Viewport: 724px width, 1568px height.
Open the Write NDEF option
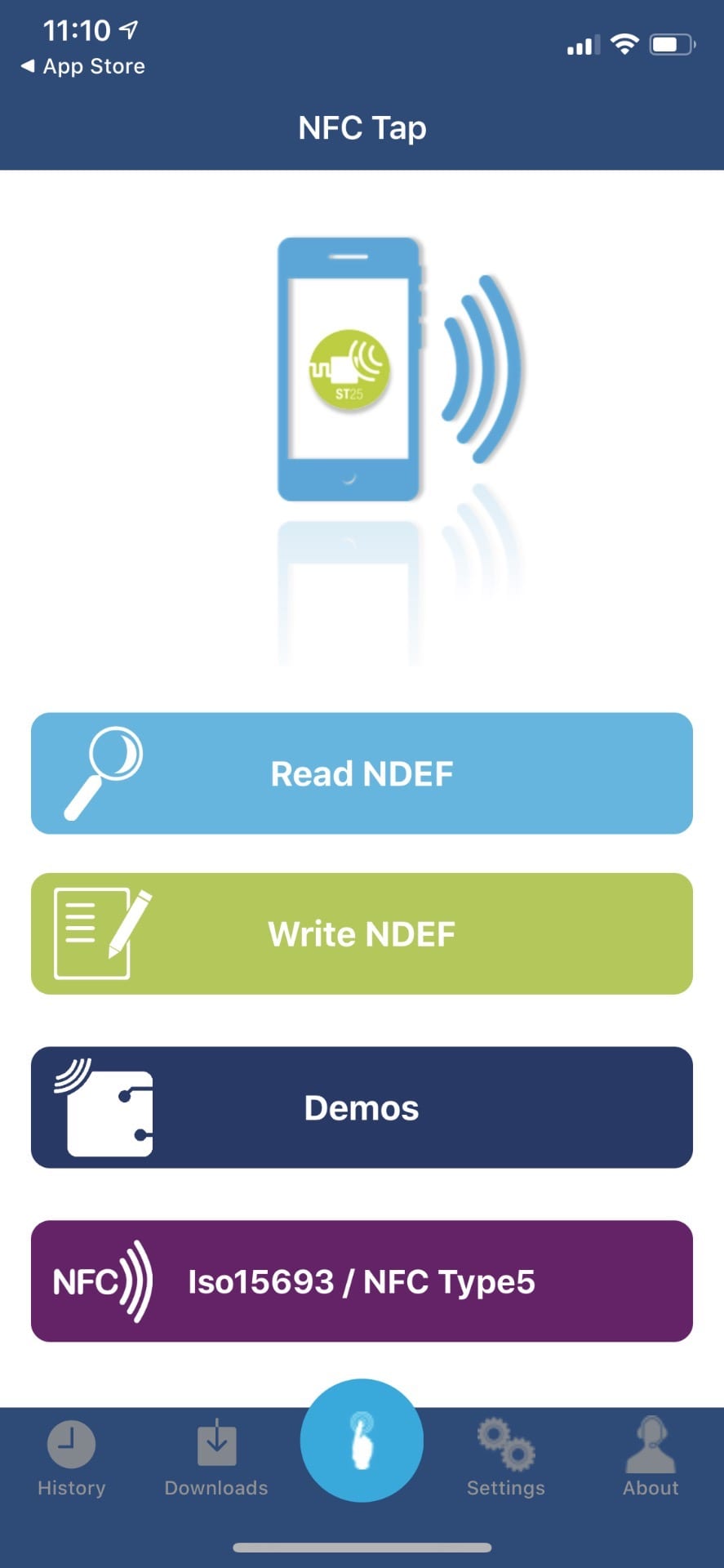tap(362, 933)
